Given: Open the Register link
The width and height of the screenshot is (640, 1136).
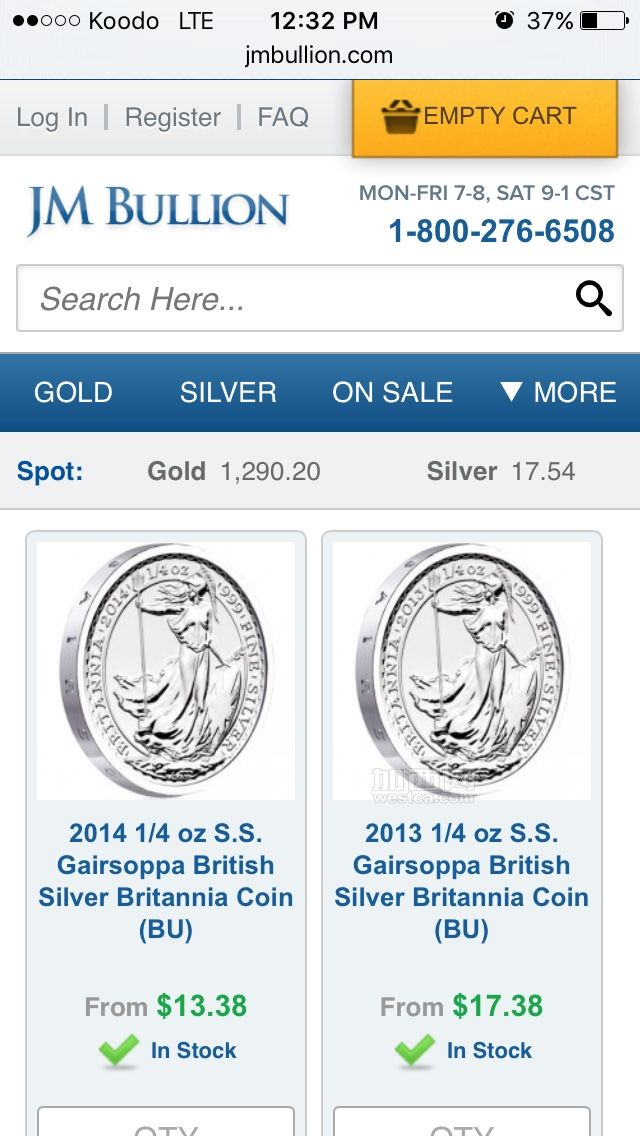Looking at the screenshot, I should pos(172,117).
